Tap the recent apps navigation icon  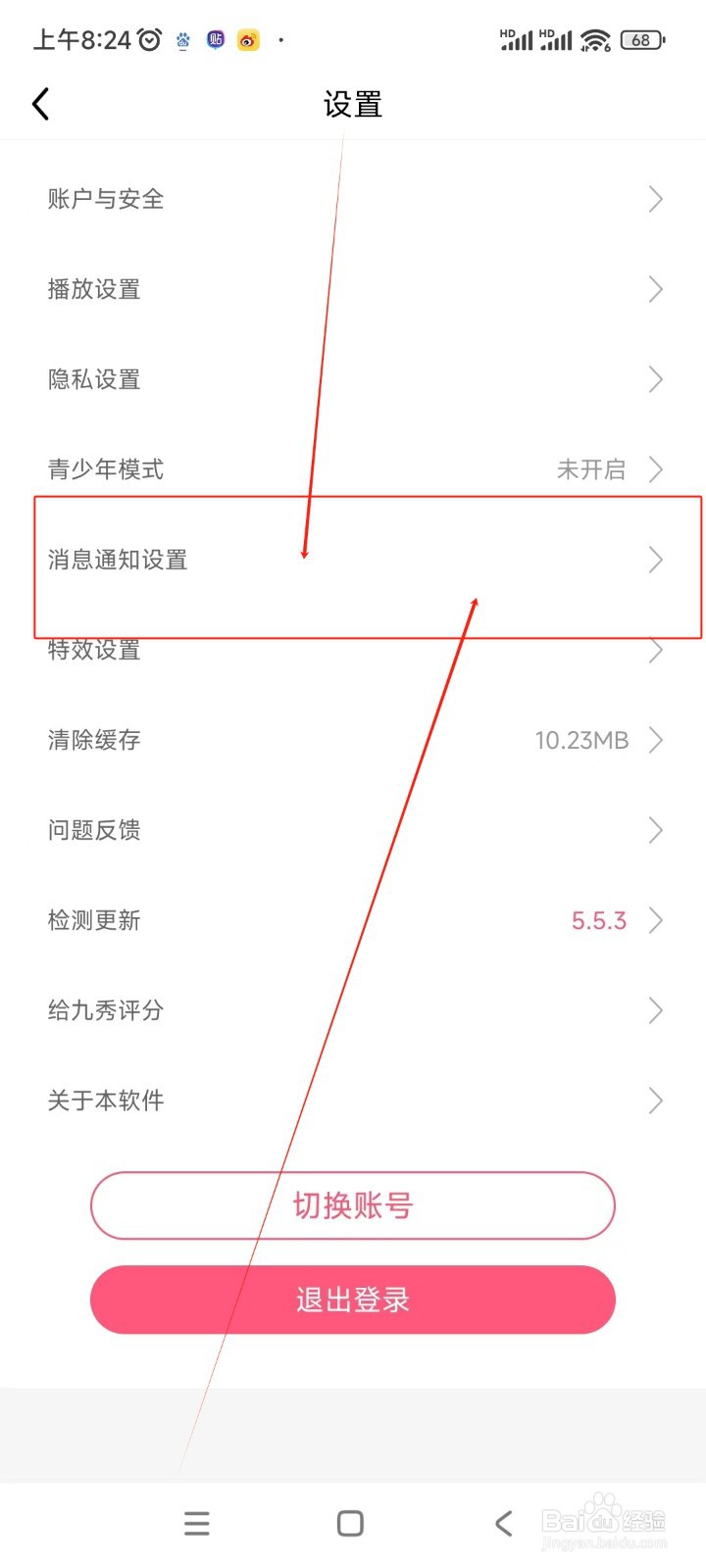196,1523
